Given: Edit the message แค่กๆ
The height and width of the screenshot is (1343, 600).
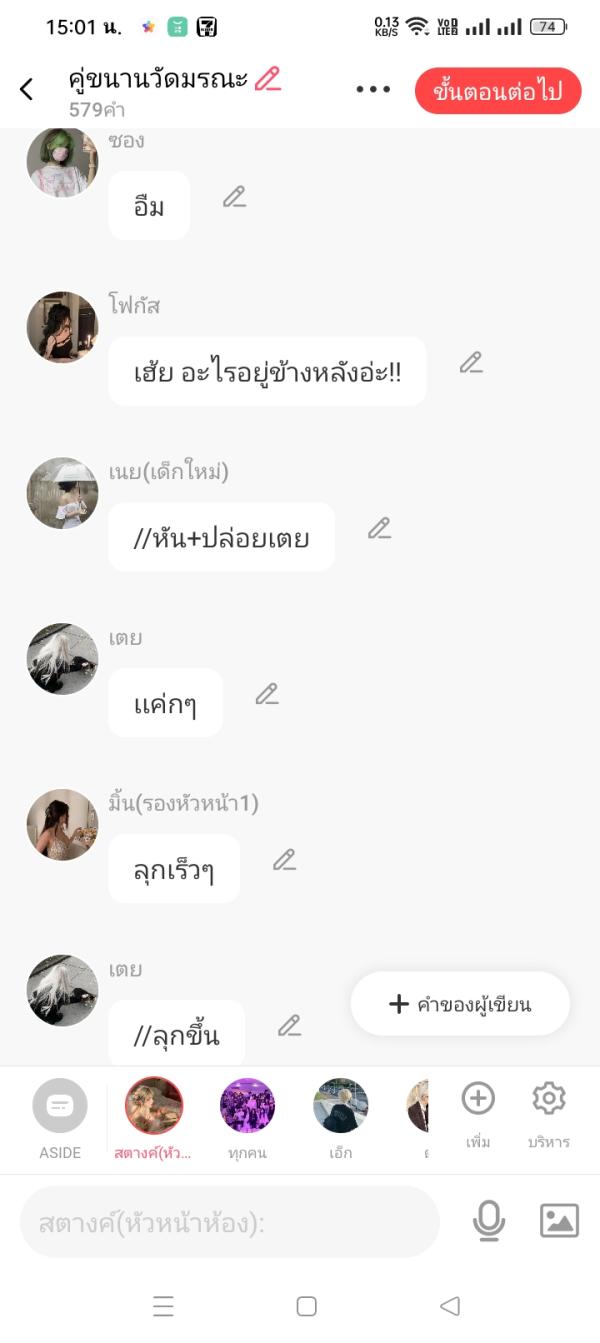Looking at the screenshot, I should pyautogui.click(x=267, y=694).
